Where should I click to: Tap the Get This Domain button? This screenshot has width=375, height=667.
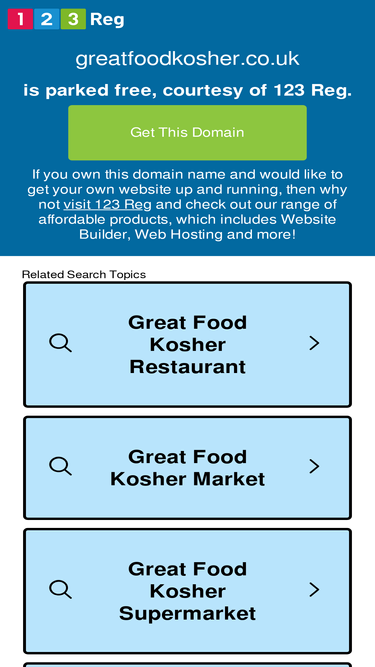point(187,132)
